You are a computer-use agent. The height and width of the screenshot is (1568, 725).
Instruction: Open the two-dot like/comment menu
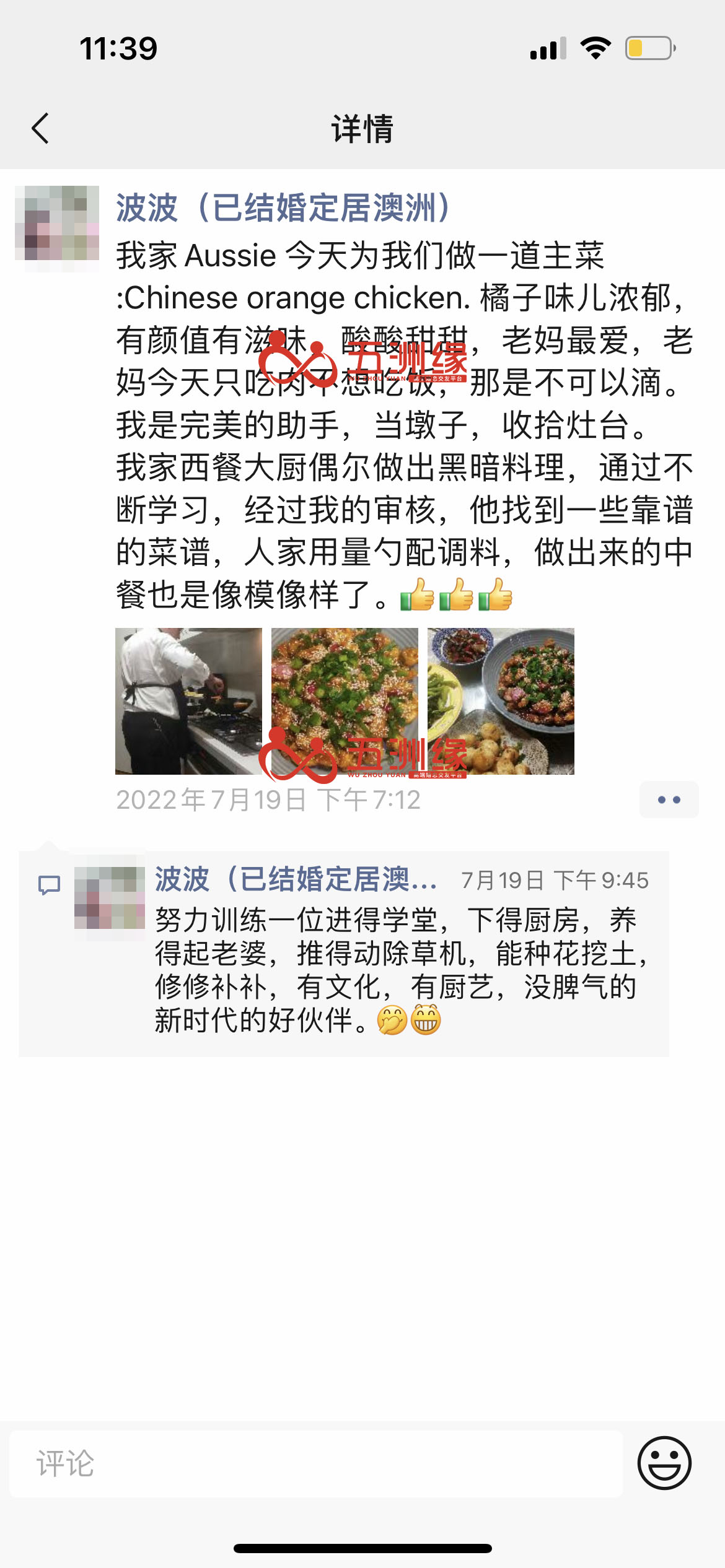click(x=669, y=799)
